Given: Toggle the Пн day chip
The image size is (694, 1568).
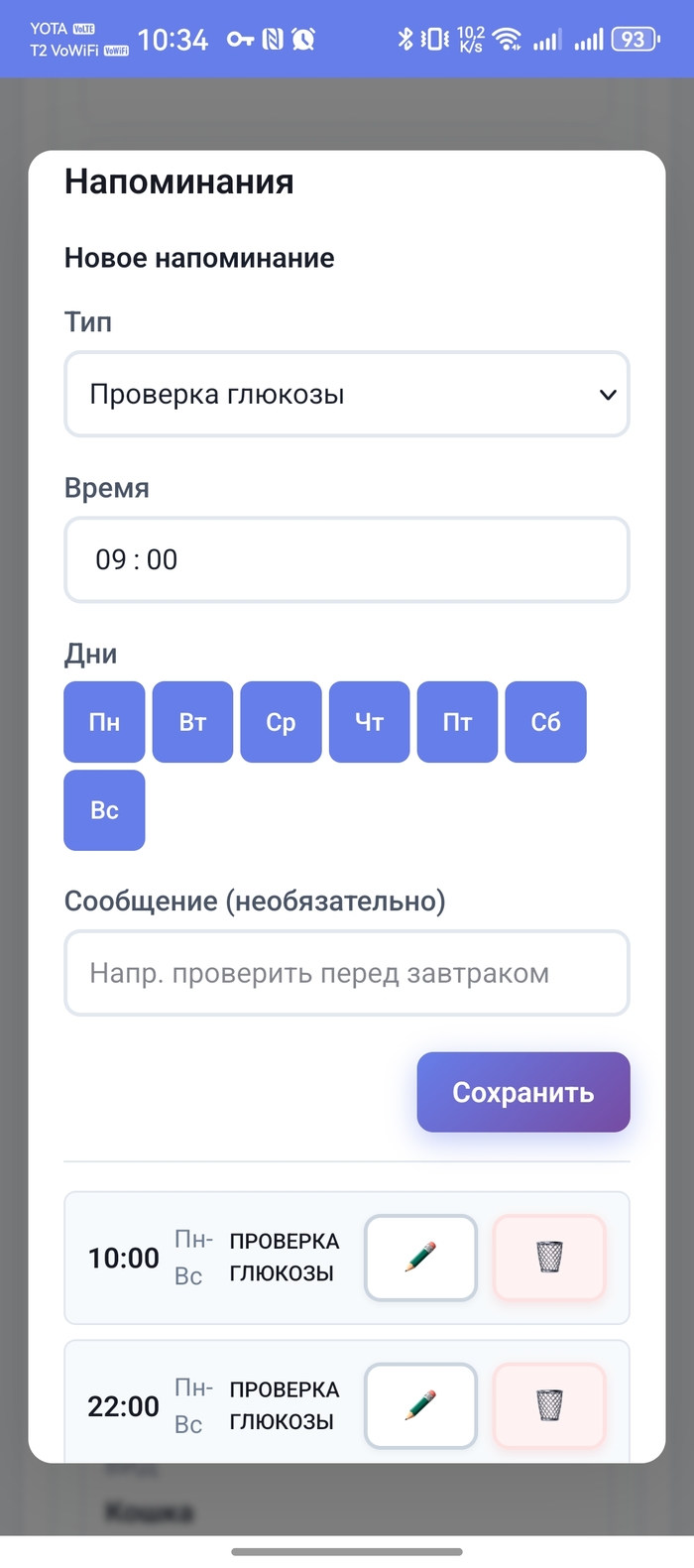Looking at the screenshot, I should point(104,722).
